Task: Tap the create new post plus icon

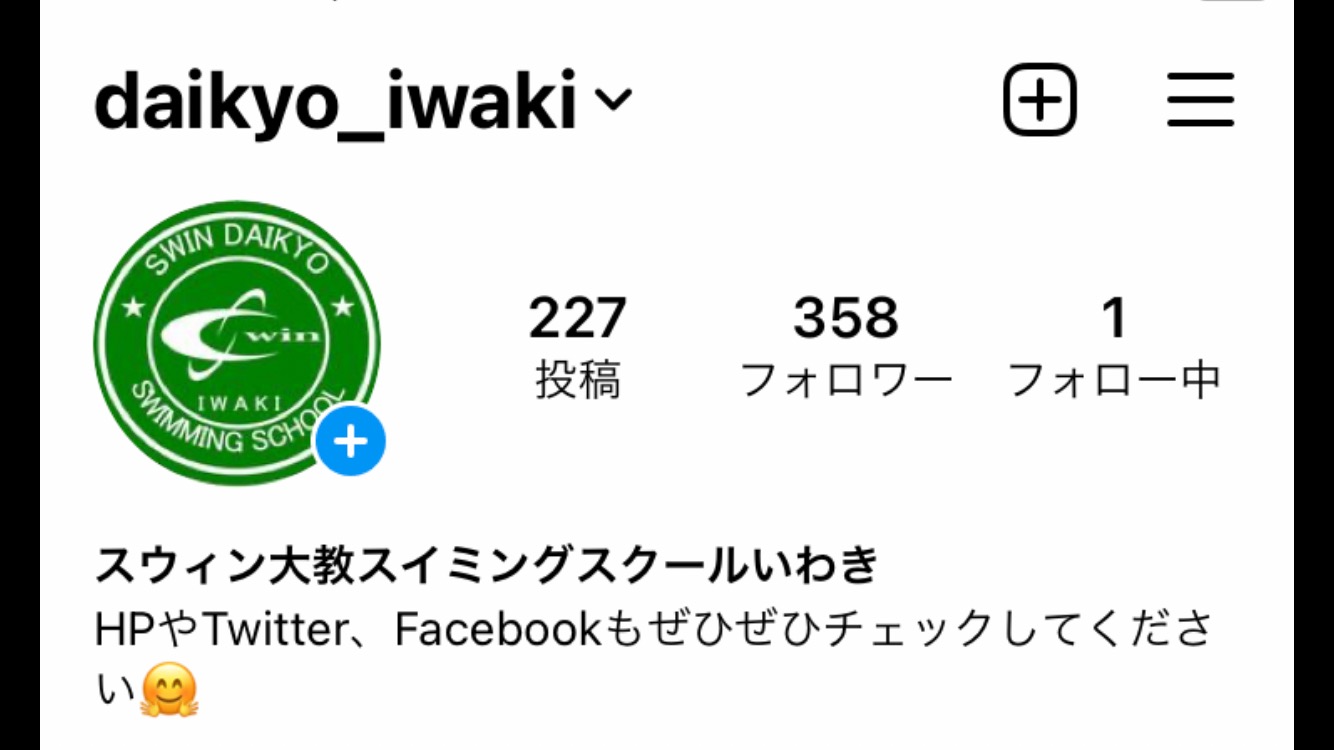Action: point(1039,99)
